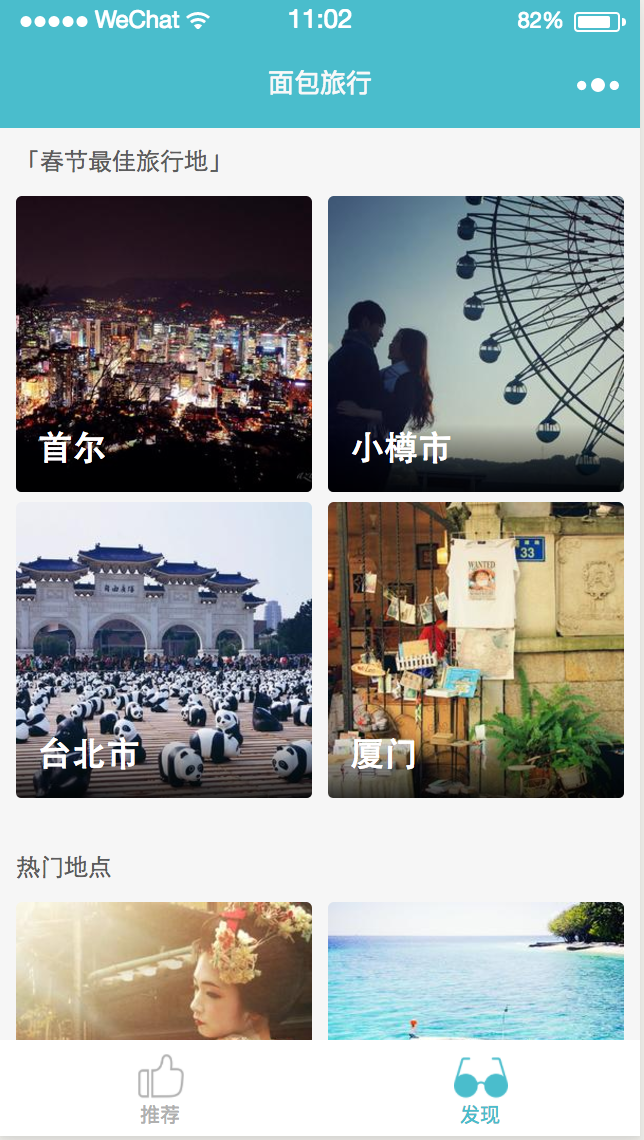
Task: Switch to the 推荐 tab
Action: pos(160,1090)
